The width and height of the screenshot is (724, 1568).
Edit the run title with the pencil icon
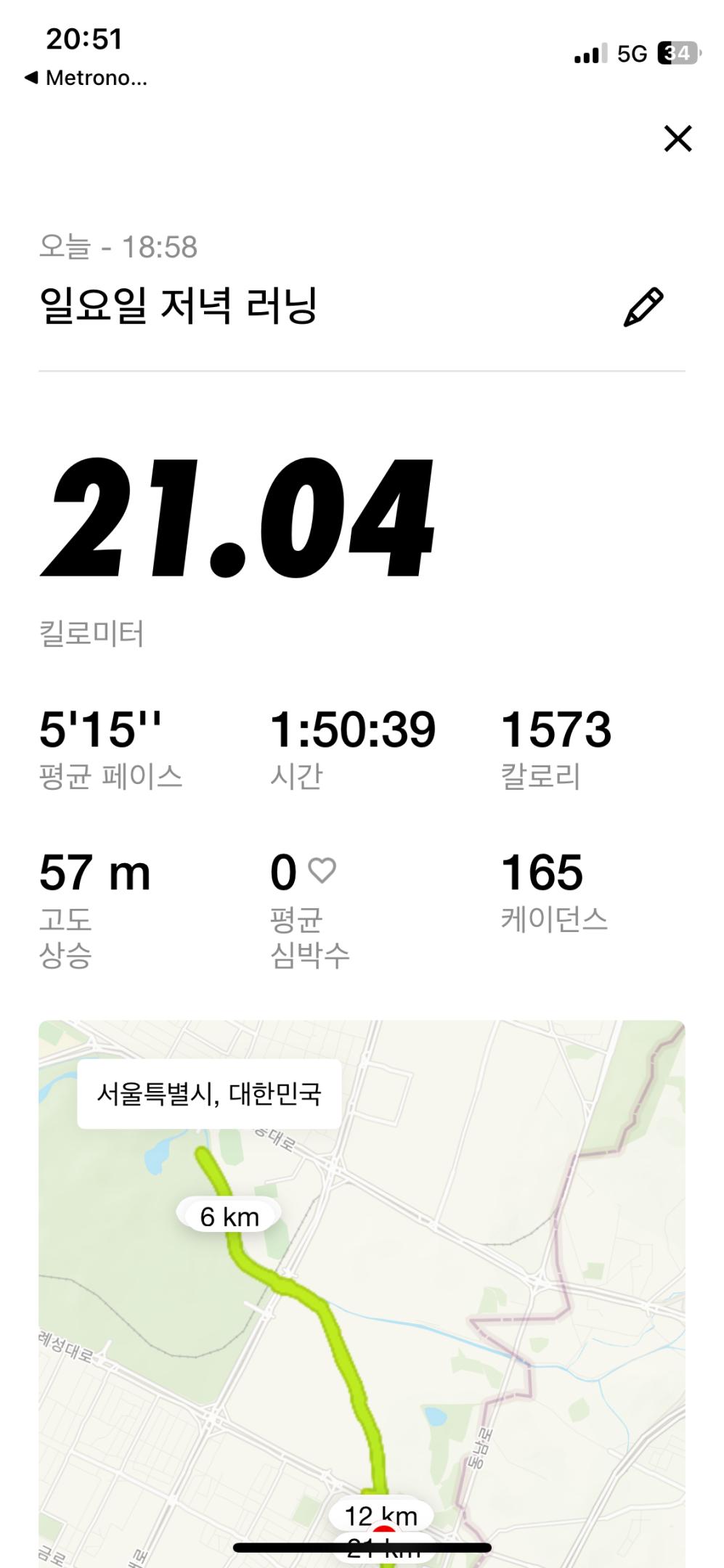pyautogui.click(x=643, y=307)
